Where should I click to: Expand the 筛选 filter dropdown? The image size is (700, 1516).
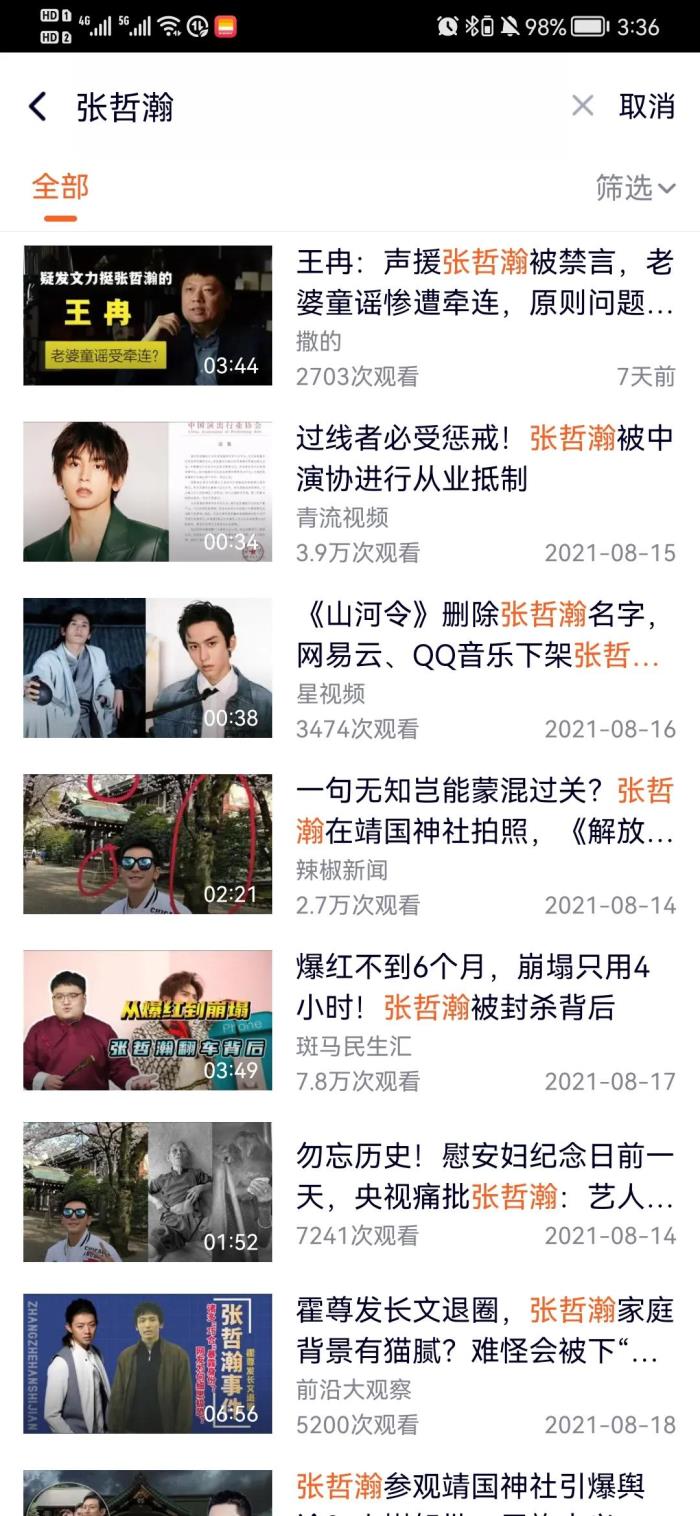point(635,187)
